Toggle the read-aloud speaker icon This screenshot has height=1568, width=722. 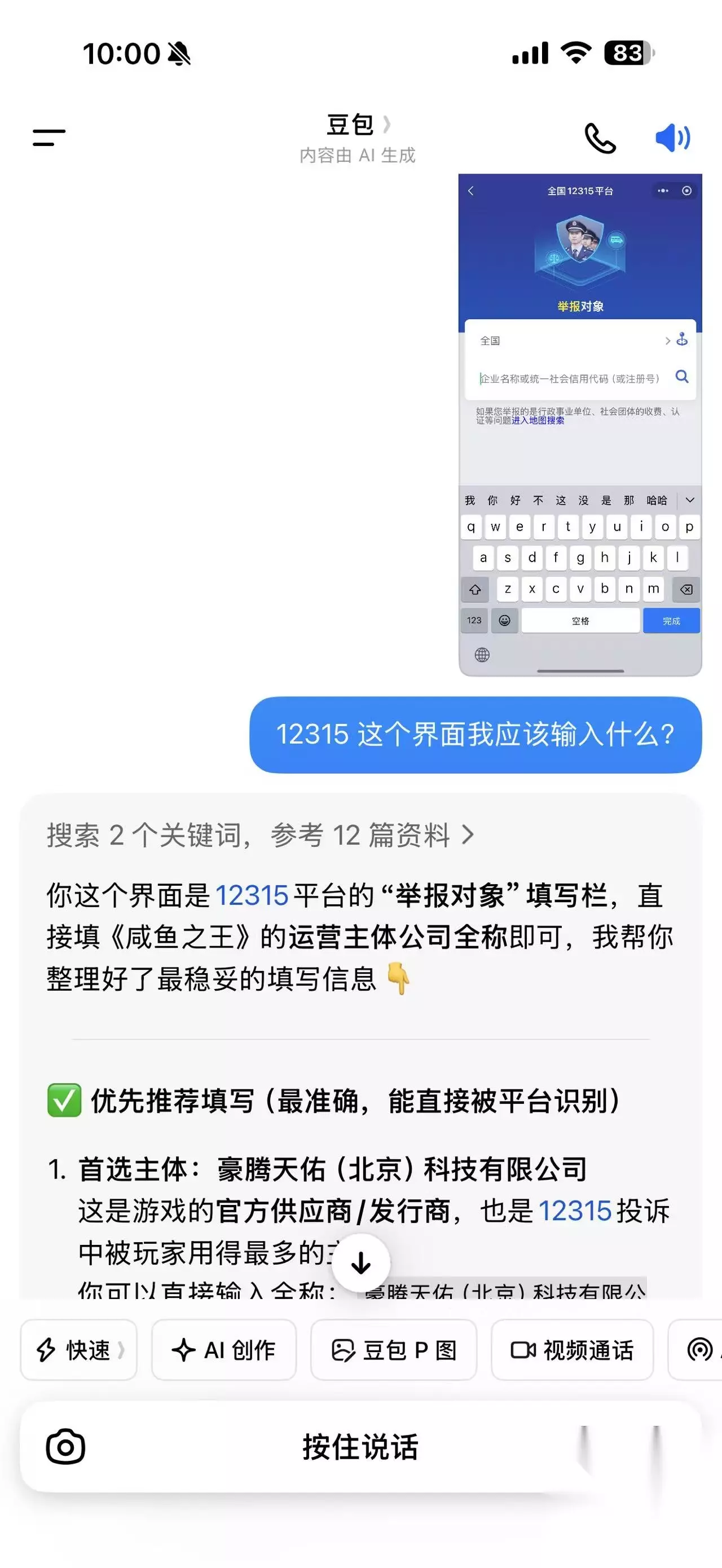[673, 138]
